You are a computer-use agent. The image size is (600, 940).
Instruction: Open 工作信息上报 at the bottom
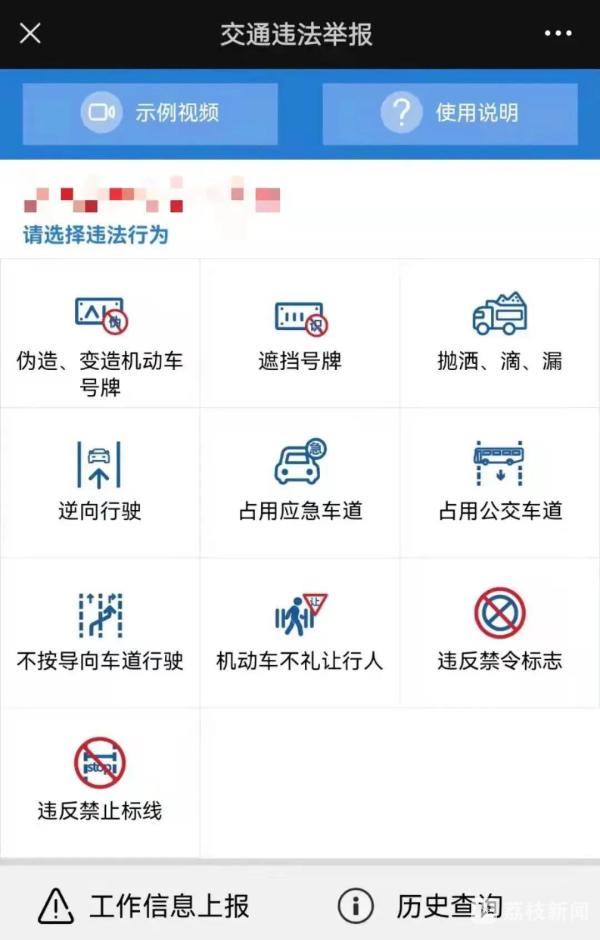pyautogui.click(x=145, y=906)
